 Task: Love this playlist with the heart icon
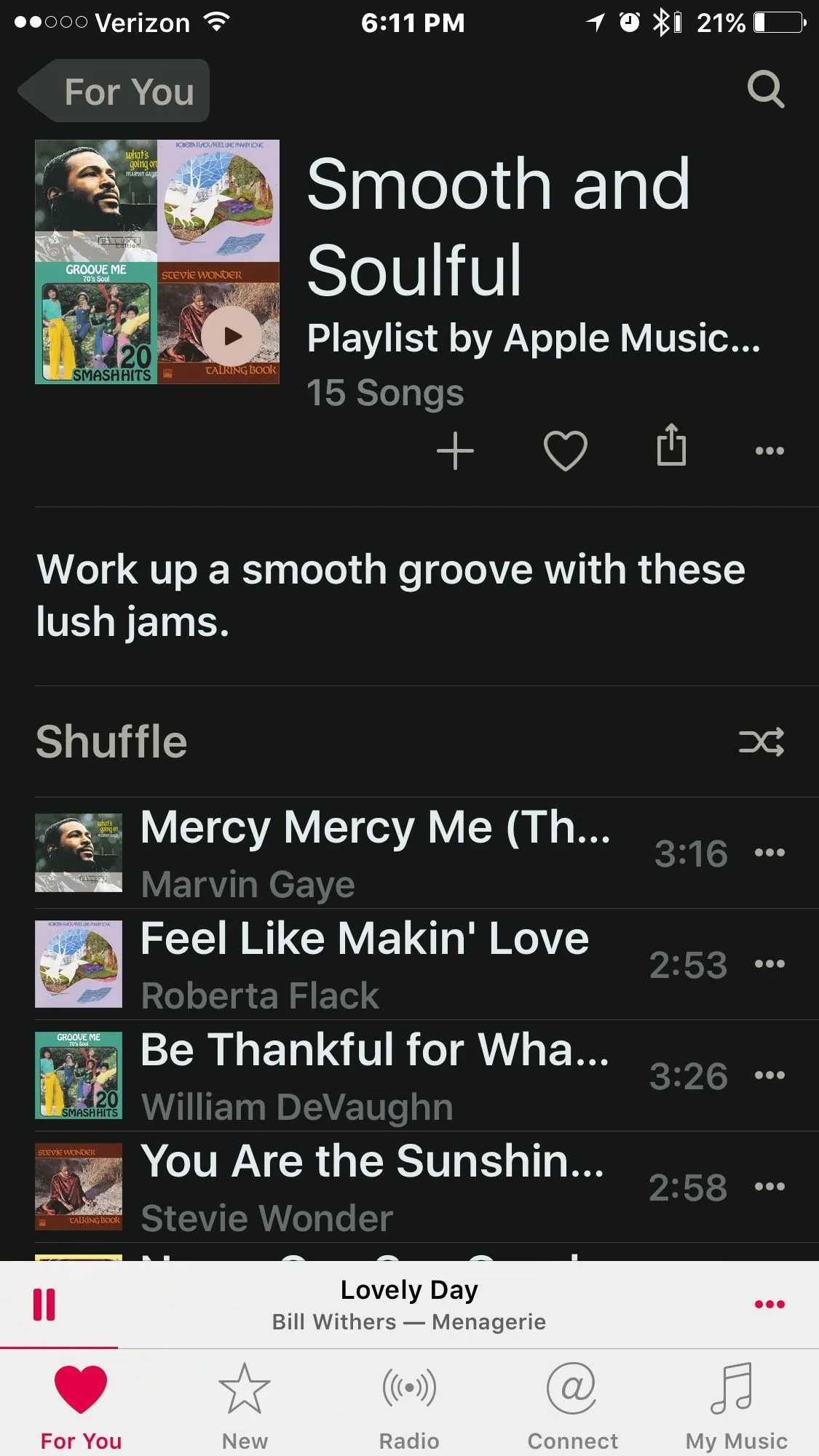coord(565,450)
